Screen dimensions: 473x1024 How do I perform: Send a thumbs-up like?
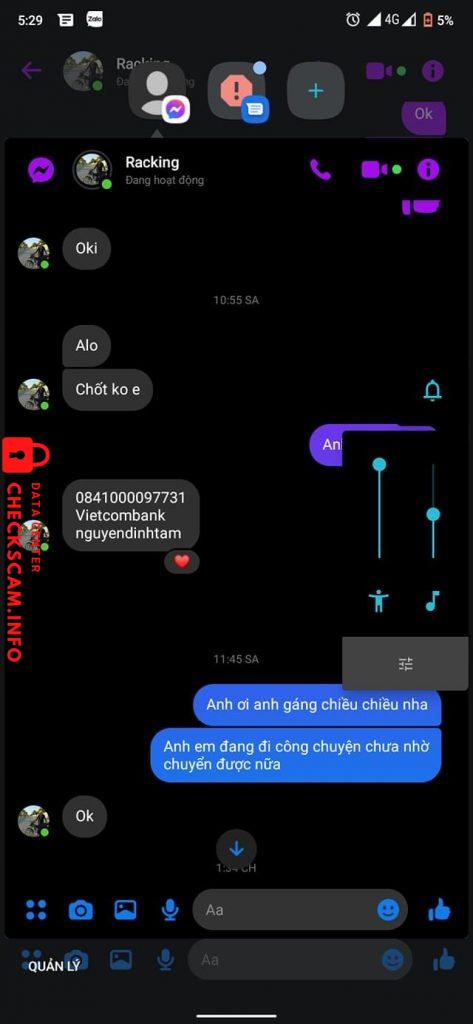[440, 908]
